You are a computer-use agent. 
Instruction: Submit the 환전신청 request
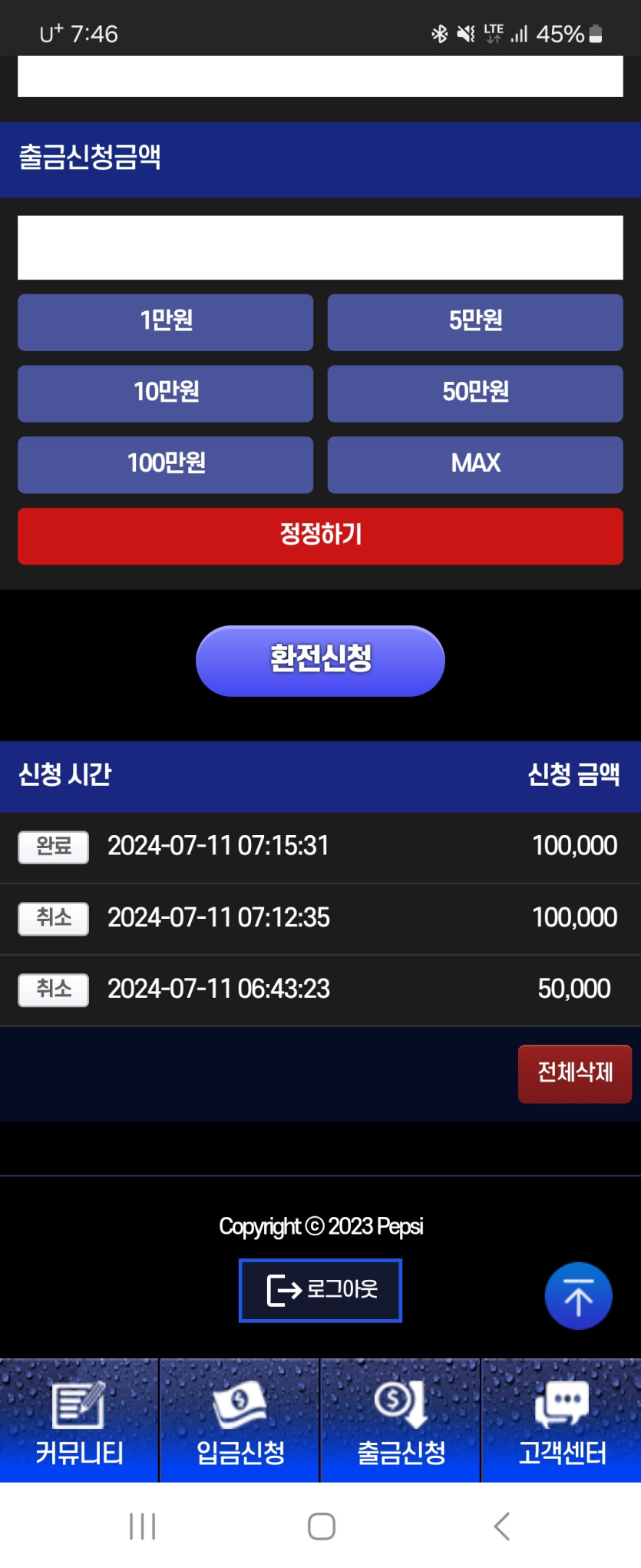pyautogui.click(x=320, y=661)
